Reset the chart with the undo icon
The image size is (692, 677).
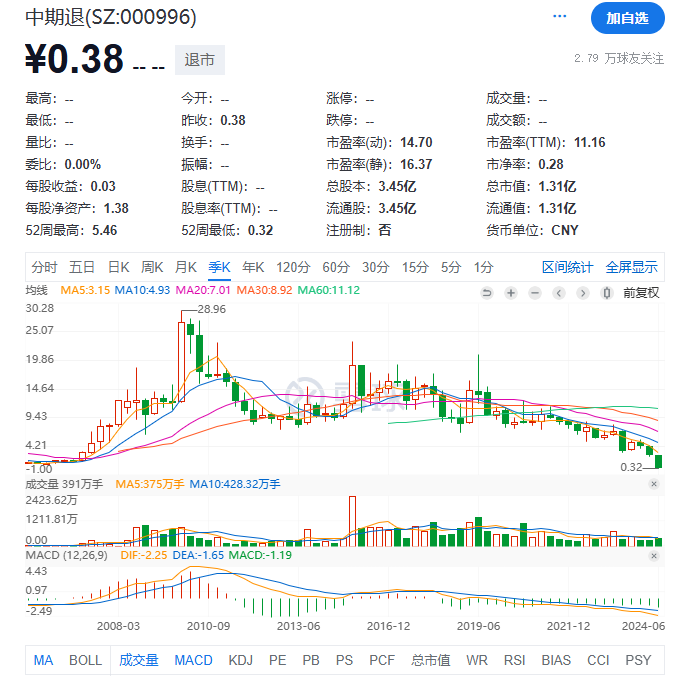tap(487, 292)
